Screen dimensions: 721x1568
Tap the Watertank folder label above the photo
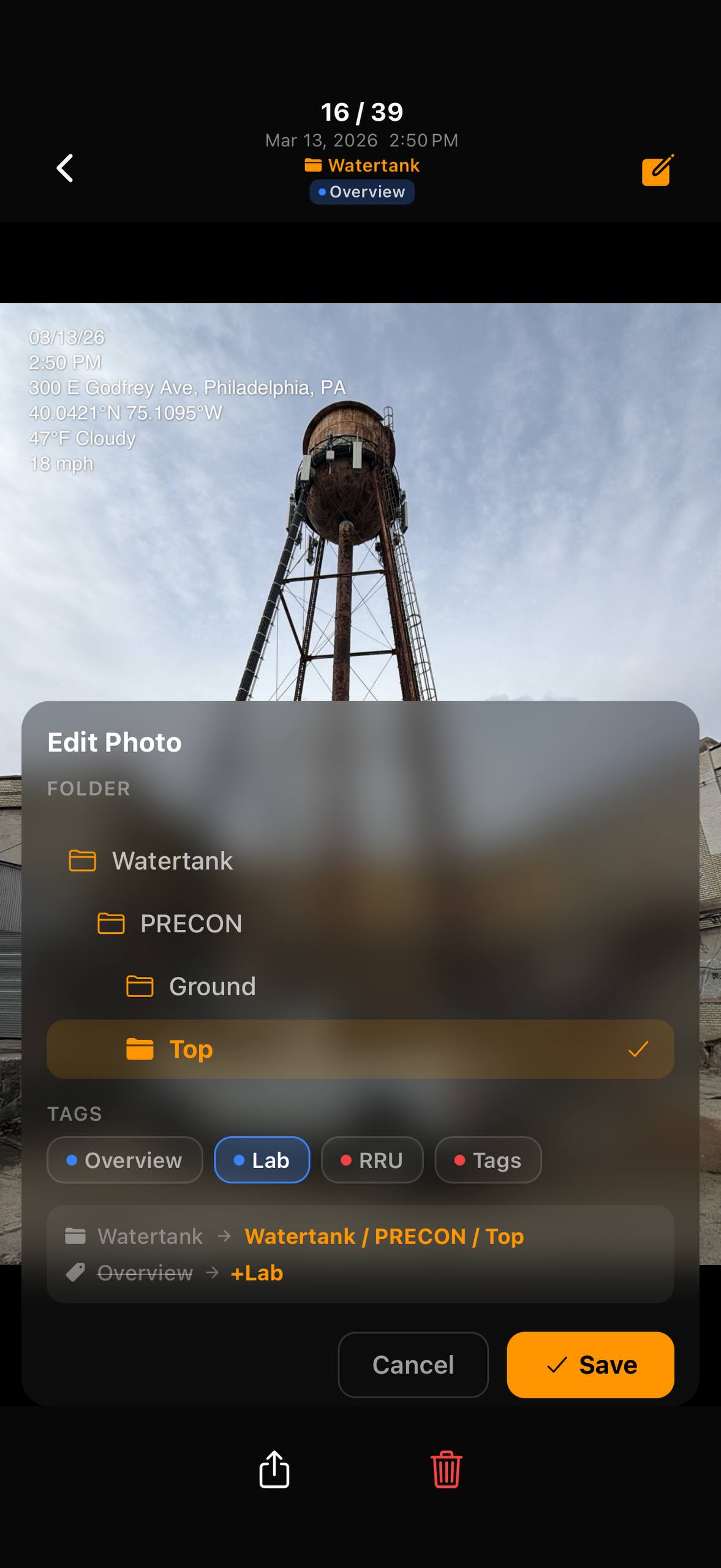point(361,165)
